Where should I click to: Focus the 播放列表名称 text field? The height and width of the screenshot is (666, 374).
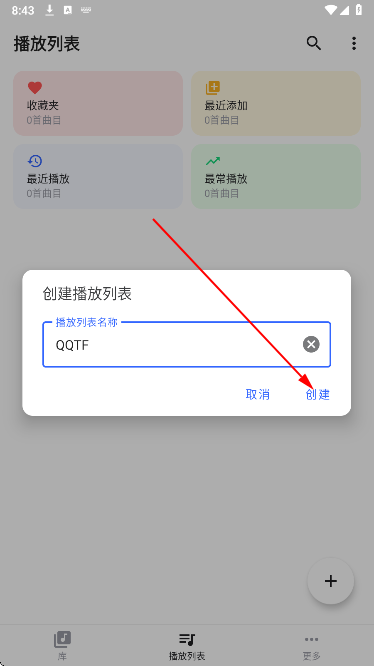point(186,344)
